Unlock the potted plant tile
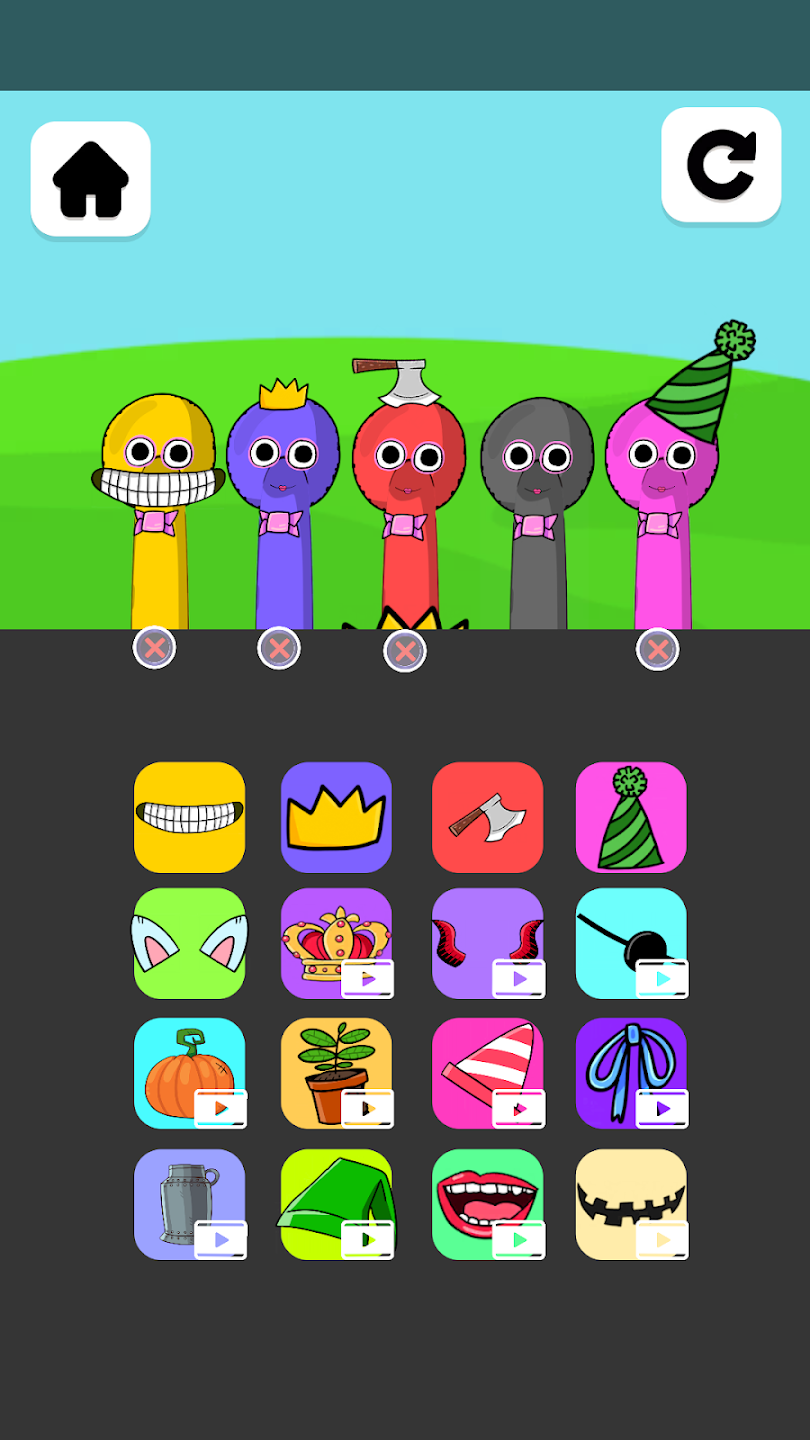Screen dimensions: 810x1440 (336, 1073)
